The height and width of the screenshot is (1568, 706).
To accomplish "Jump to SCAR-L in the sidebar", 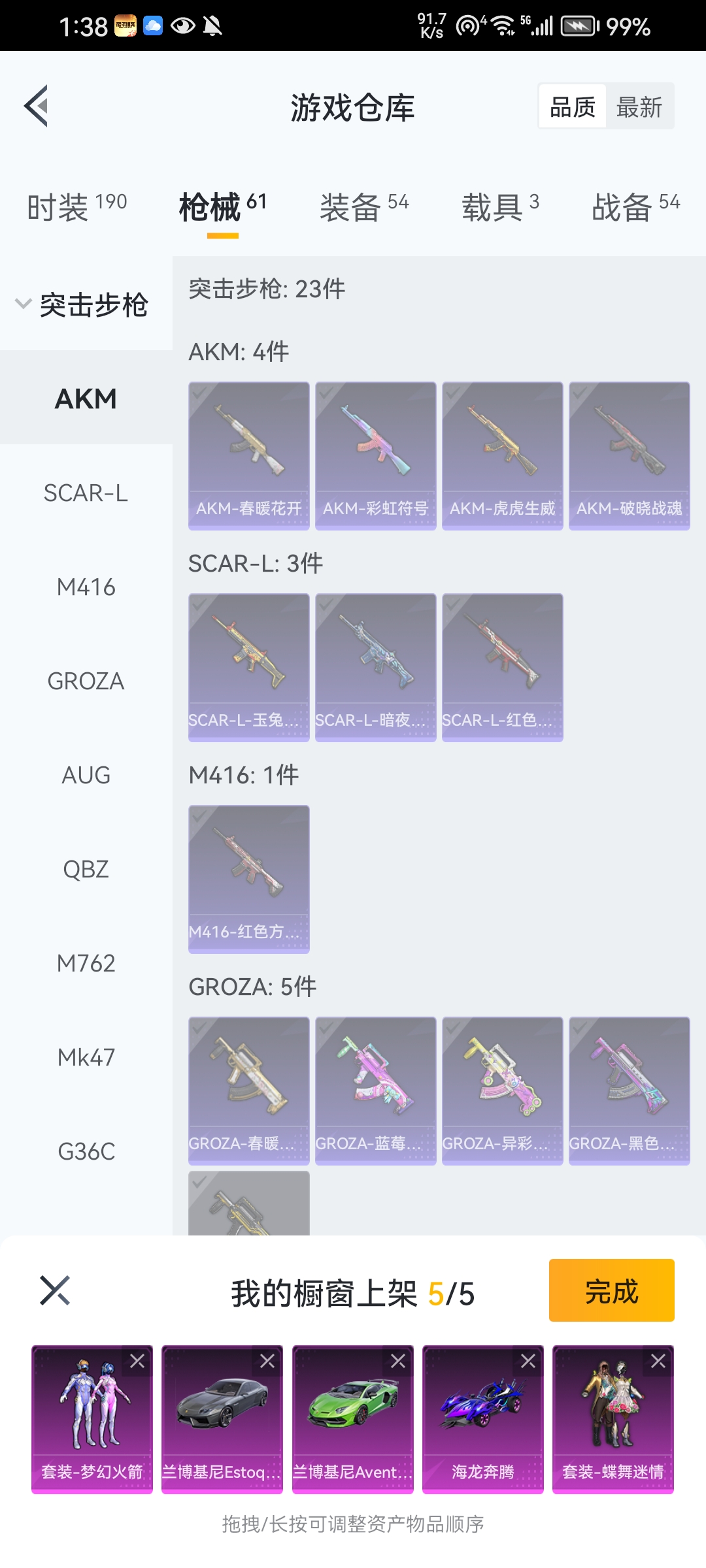I will click(x=86, y=493).
